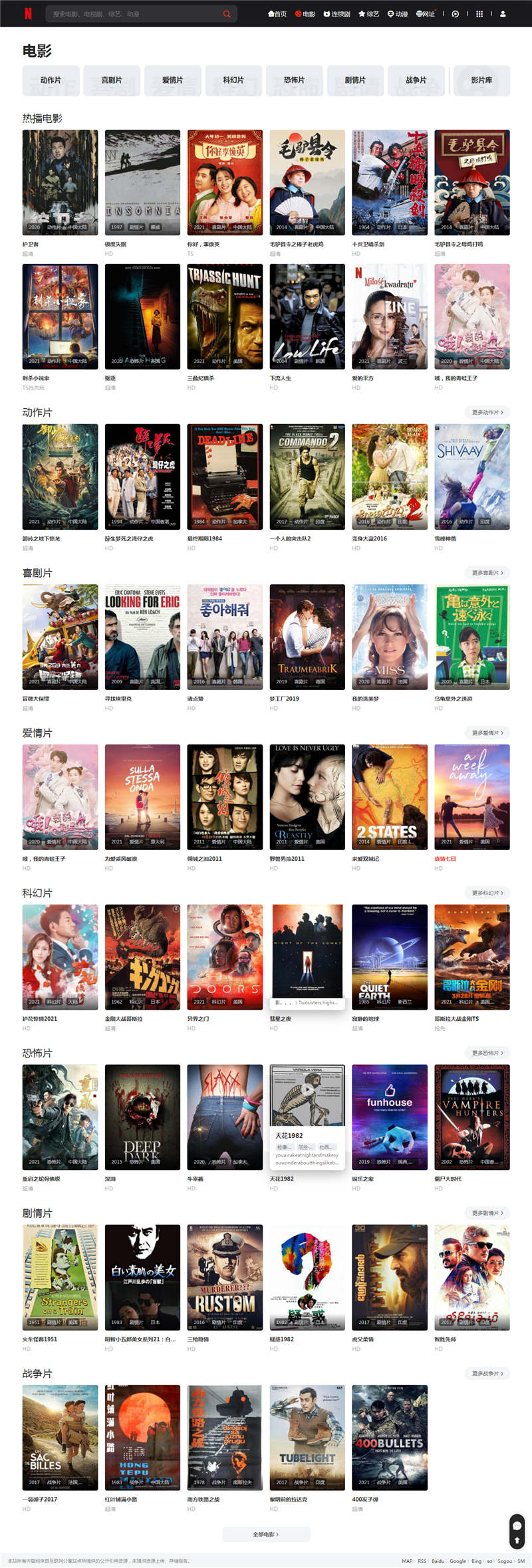The image size is (532, 1568).
Task: Open the user account icon
Action: point(503,14)
